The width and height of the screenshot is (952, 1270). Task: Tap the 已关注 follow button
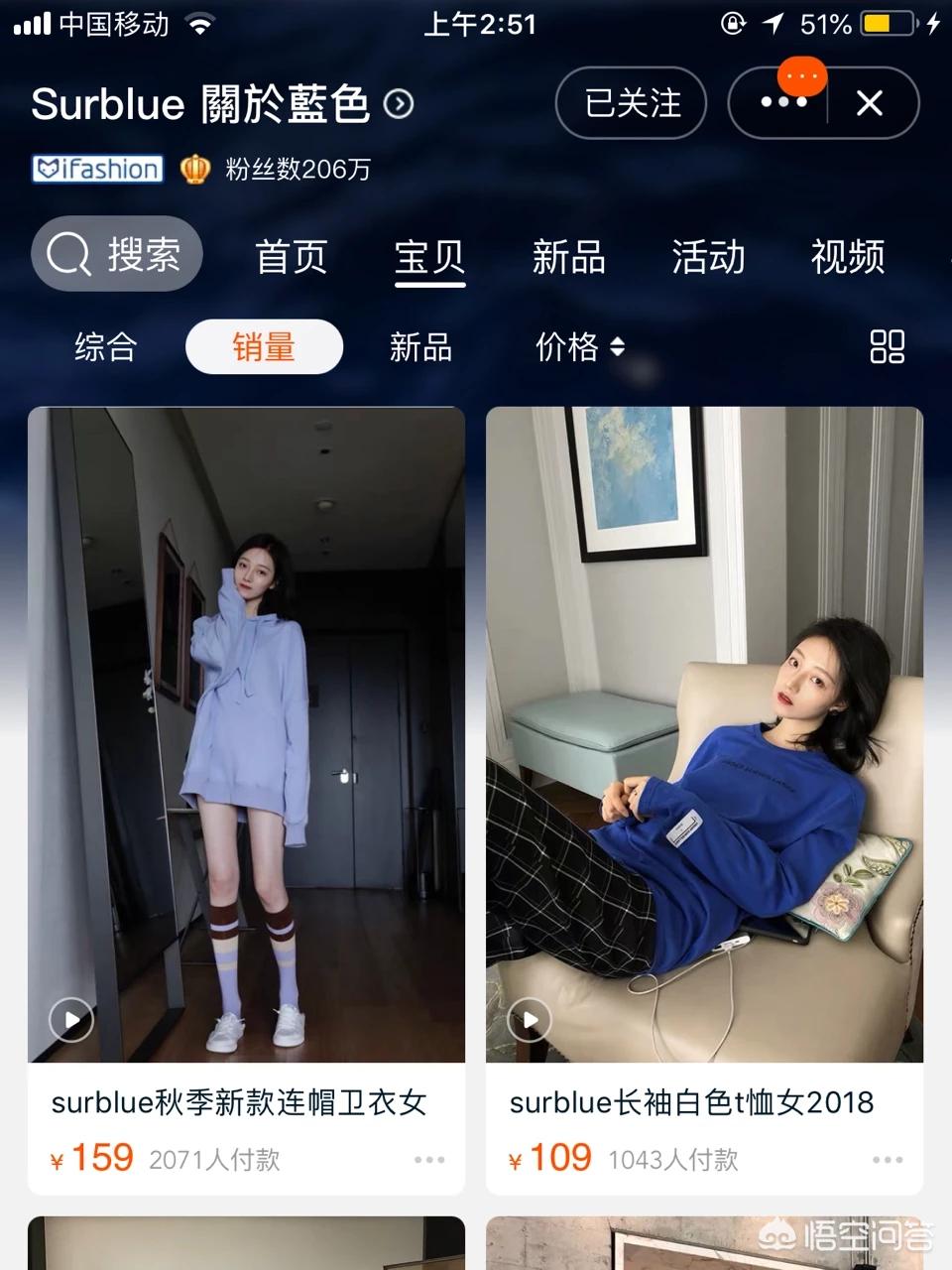(632, 103)
